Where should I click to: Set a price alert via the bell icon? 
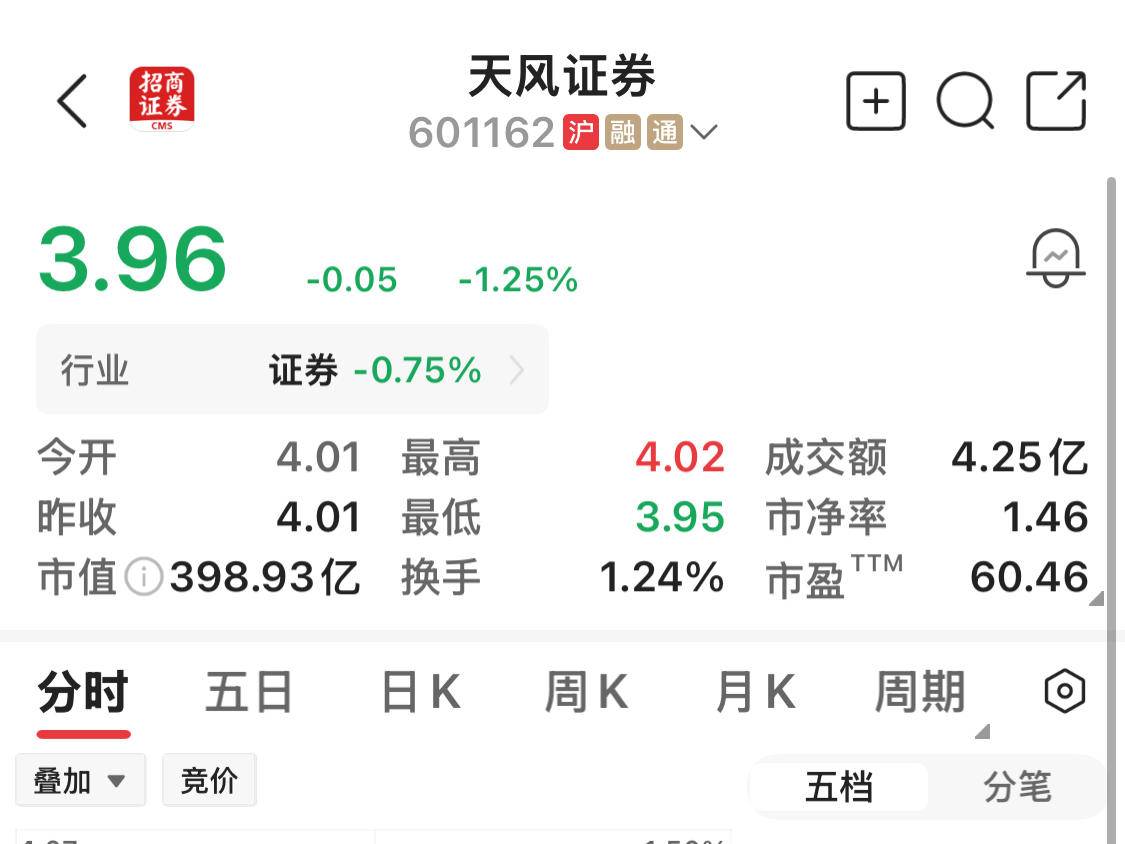[x=1056, y=258]
